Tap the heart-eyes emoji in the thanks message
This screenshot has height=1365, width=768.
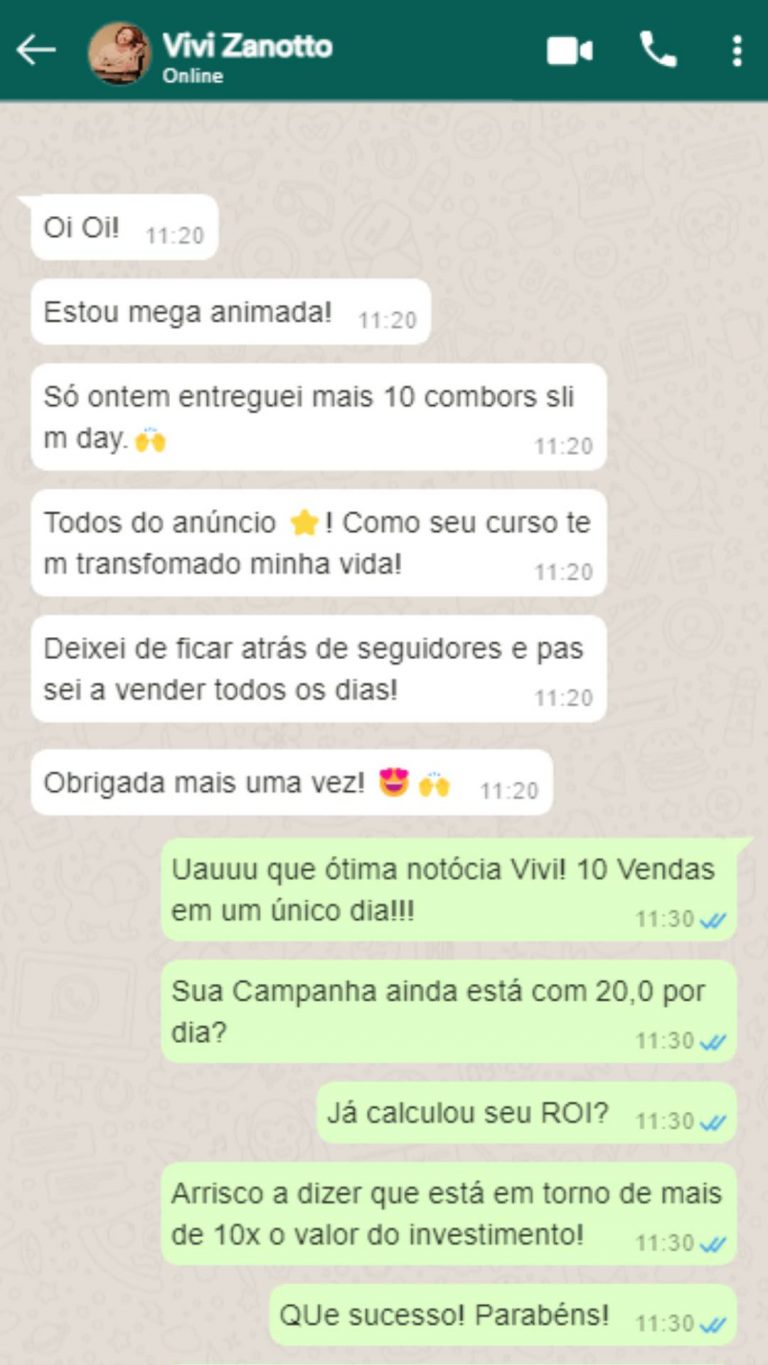[394, 784]
